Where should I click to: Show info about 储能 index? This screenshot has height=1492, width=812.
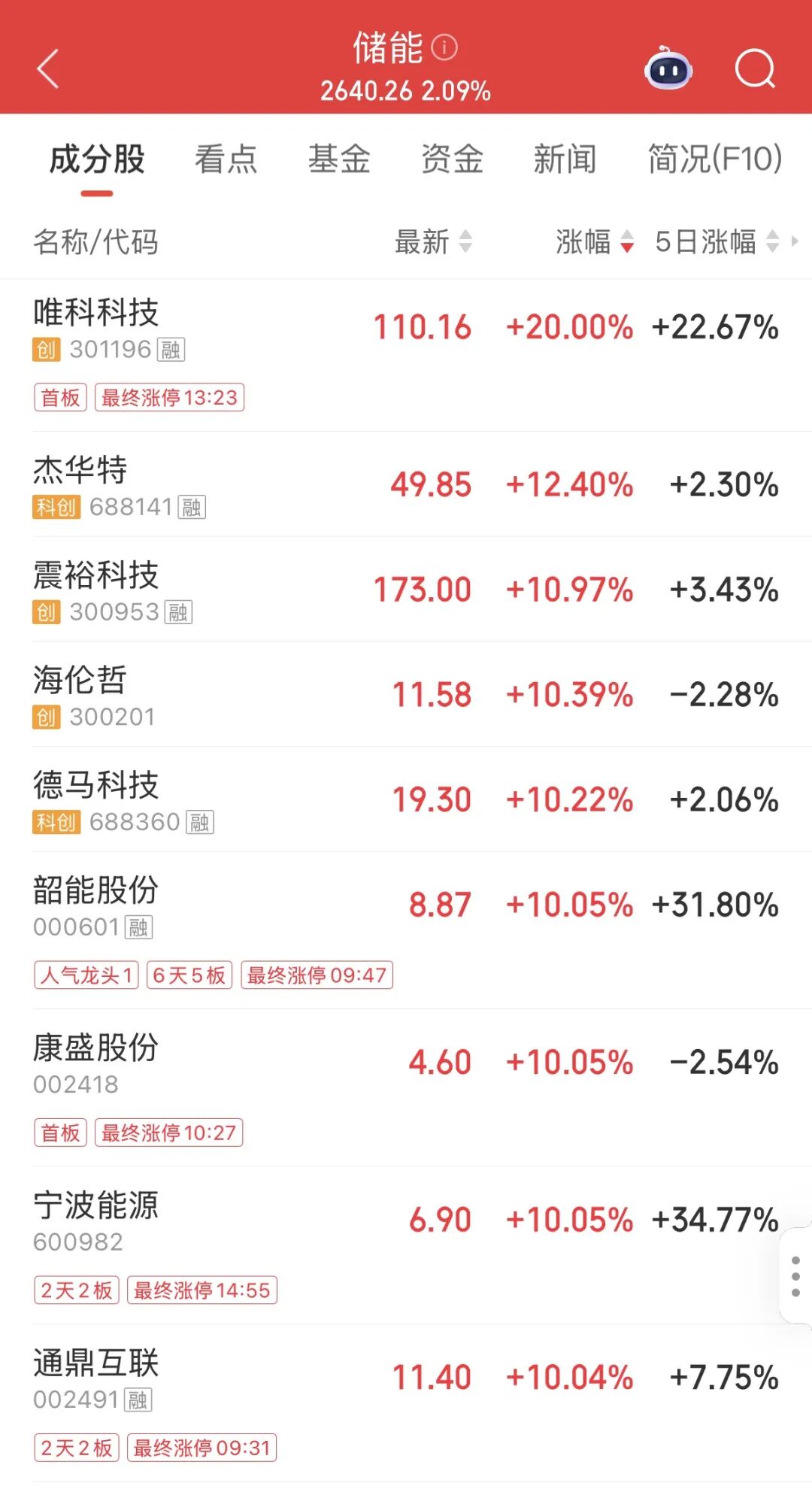445,48
